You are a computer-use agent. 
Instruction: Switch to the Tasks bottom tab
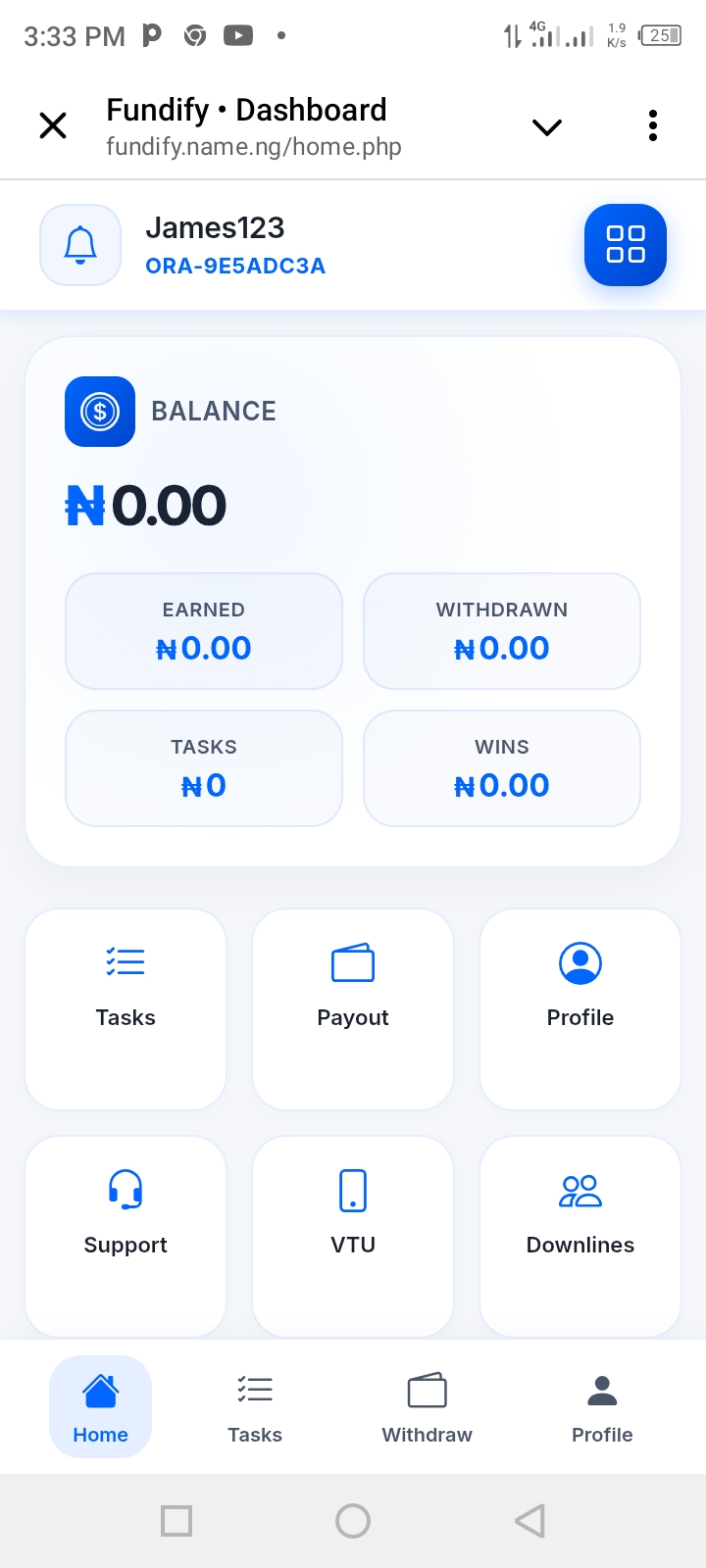[255, 1407]
